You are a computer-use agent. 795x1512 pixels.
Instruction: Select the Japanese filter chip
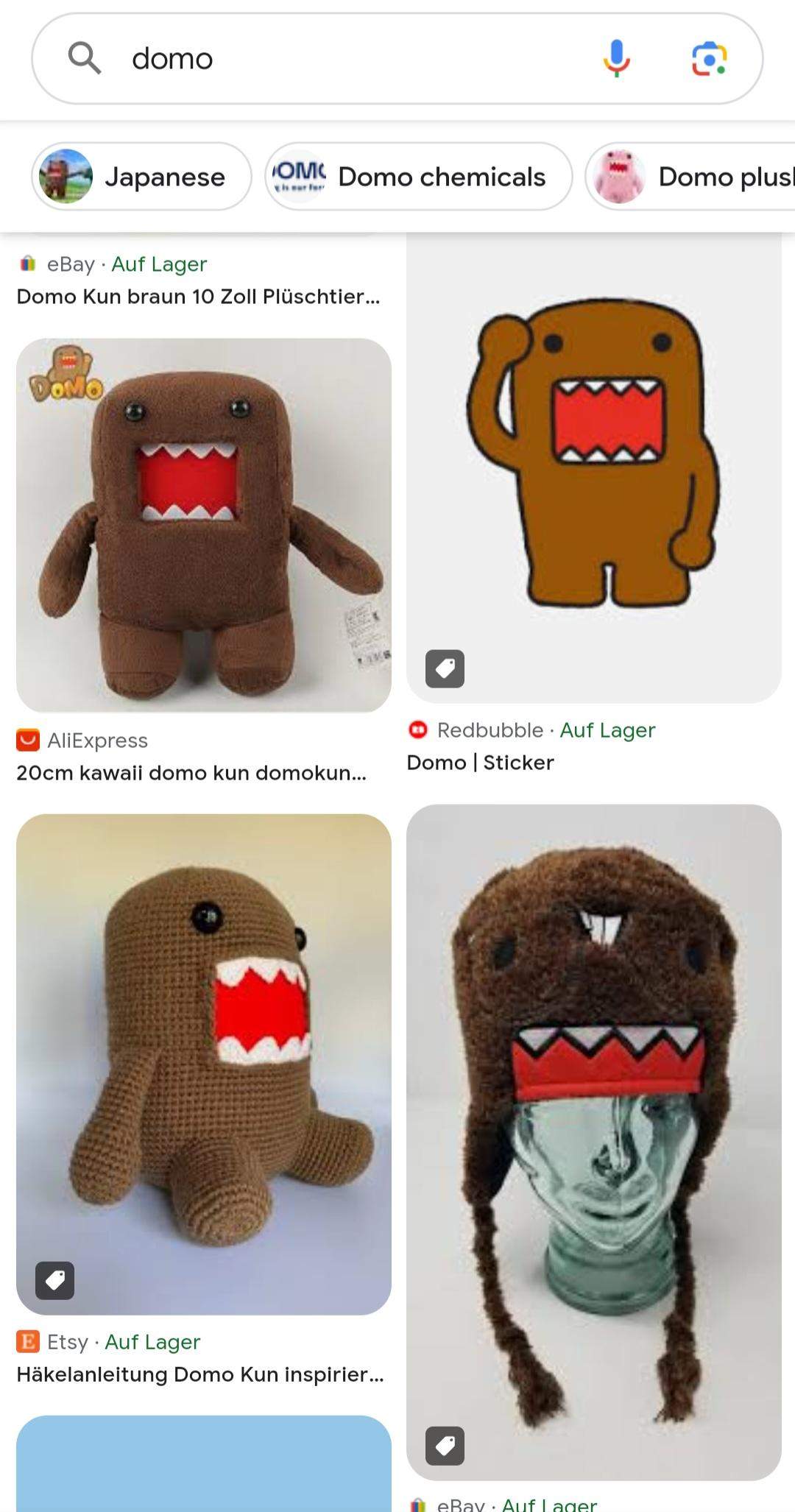(x=141, y=177)
